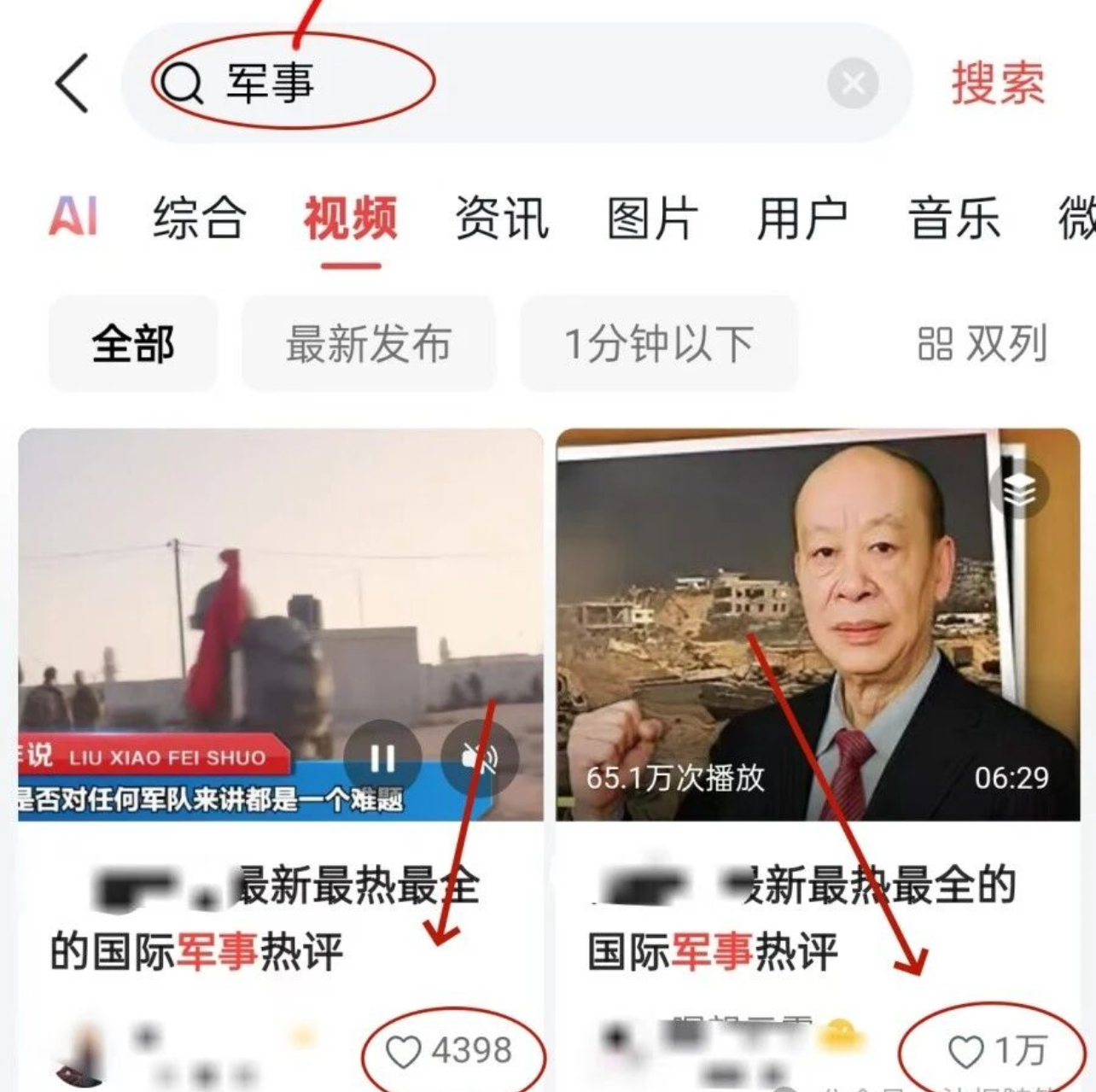The height and width of the screenshot is (1092, 1096).
Task: Select the 全部 filter chip
Action: pyautogui.click(x=133, y=343)
